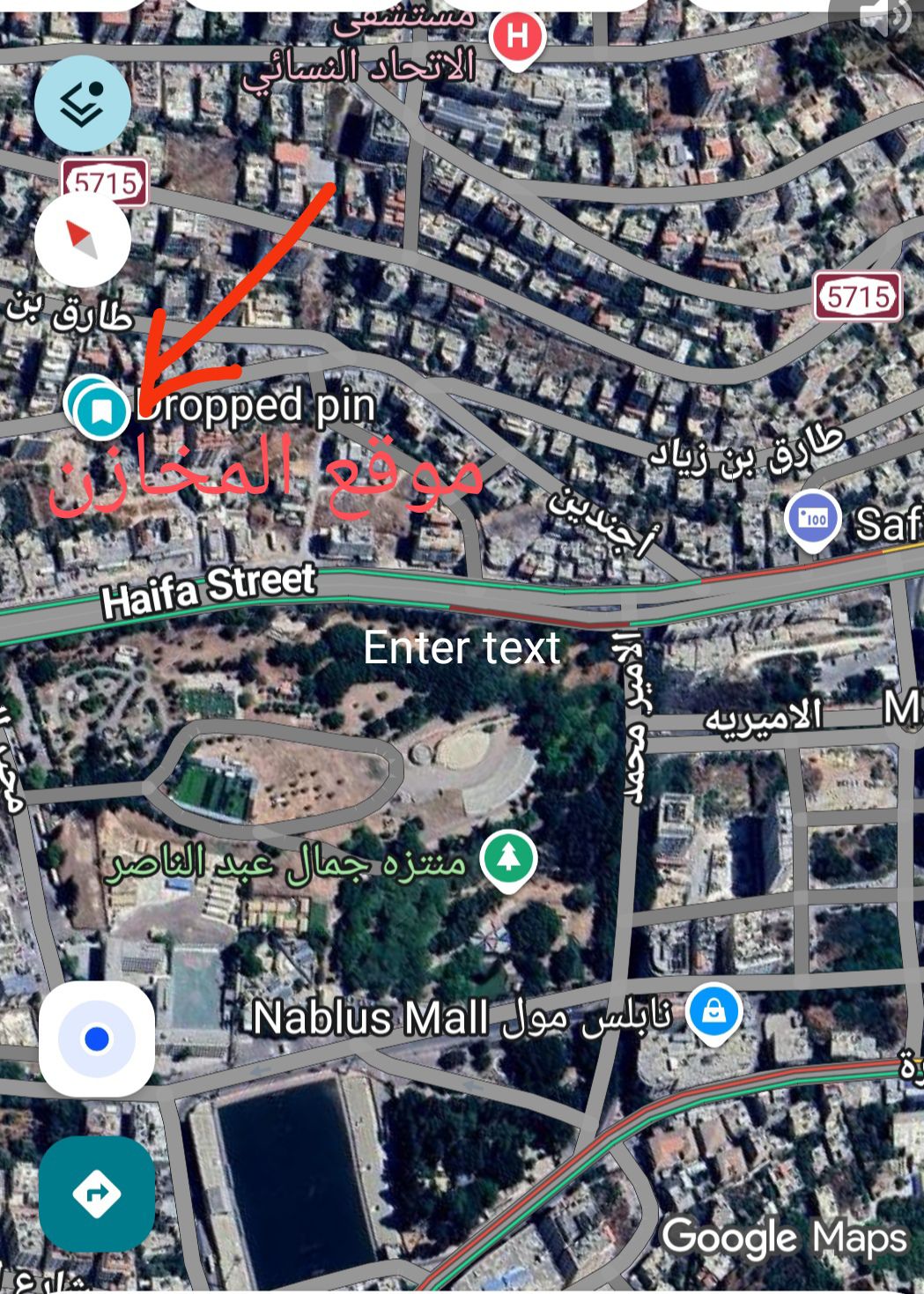The image size is (924, 1294).
Task: Open the map layers button
Action: click(x=83, y=104)
